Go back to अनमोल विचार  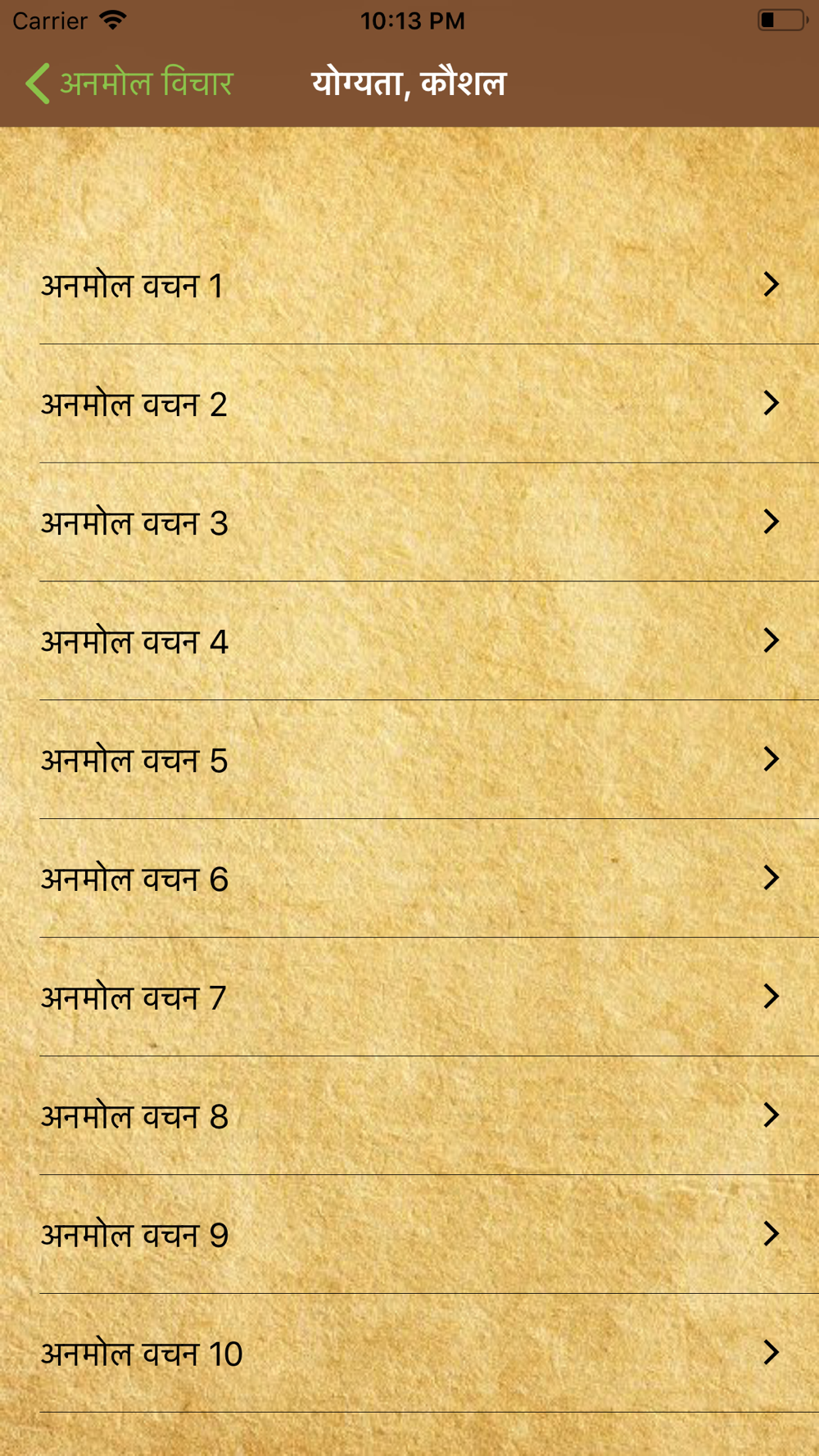(x=129, y=84)
